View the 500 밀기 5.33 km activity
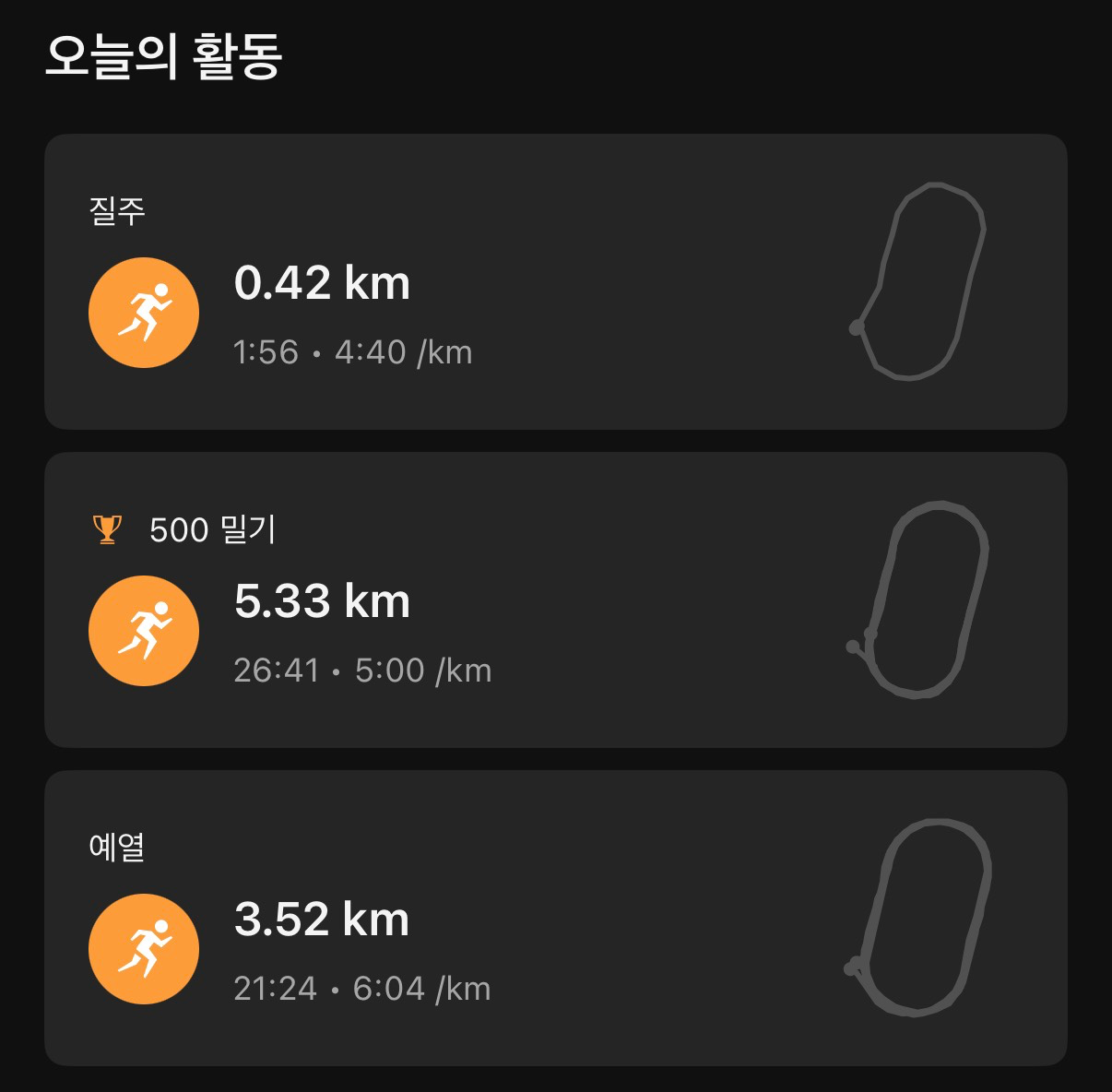1112x1092 pixels. tap(555, 600)
